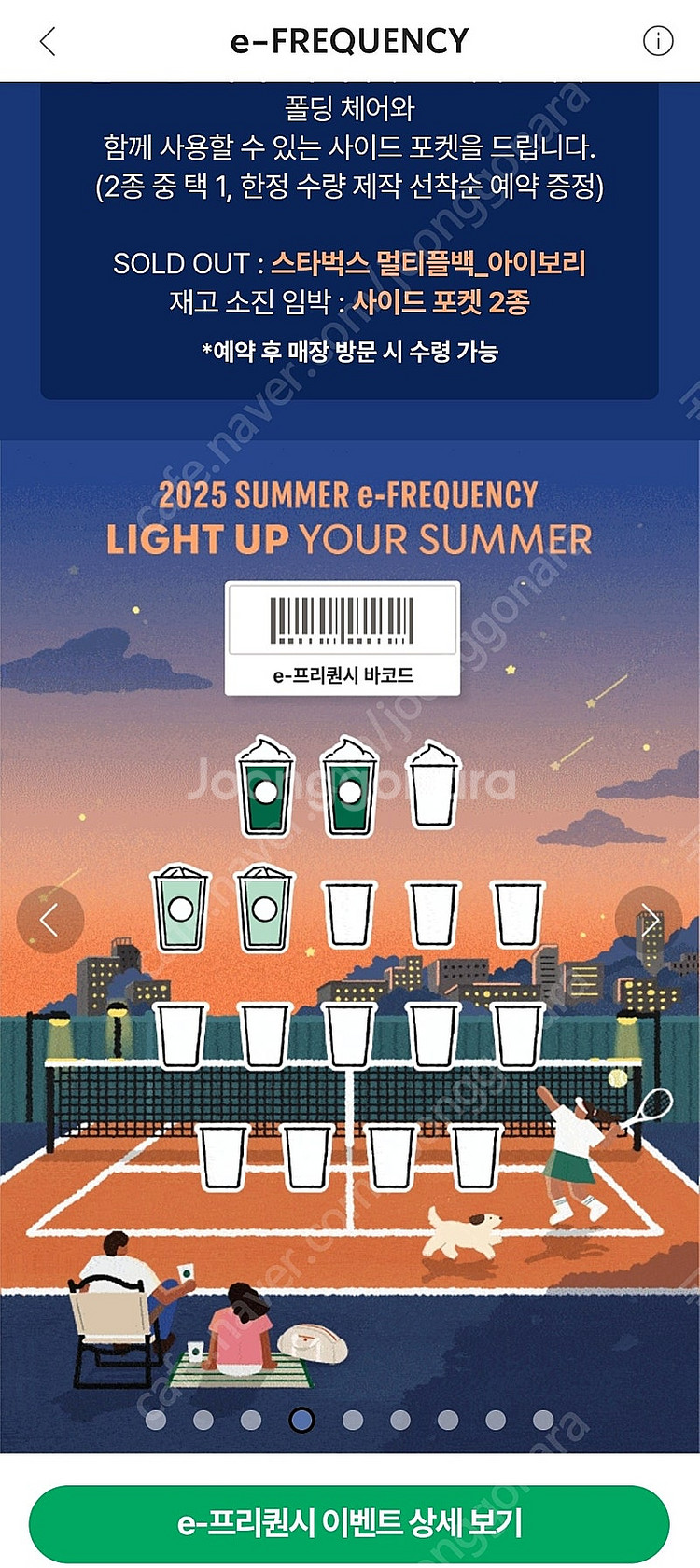Jump to the last carousel page dot
700x1568 pixels.
click(543, 1420)
